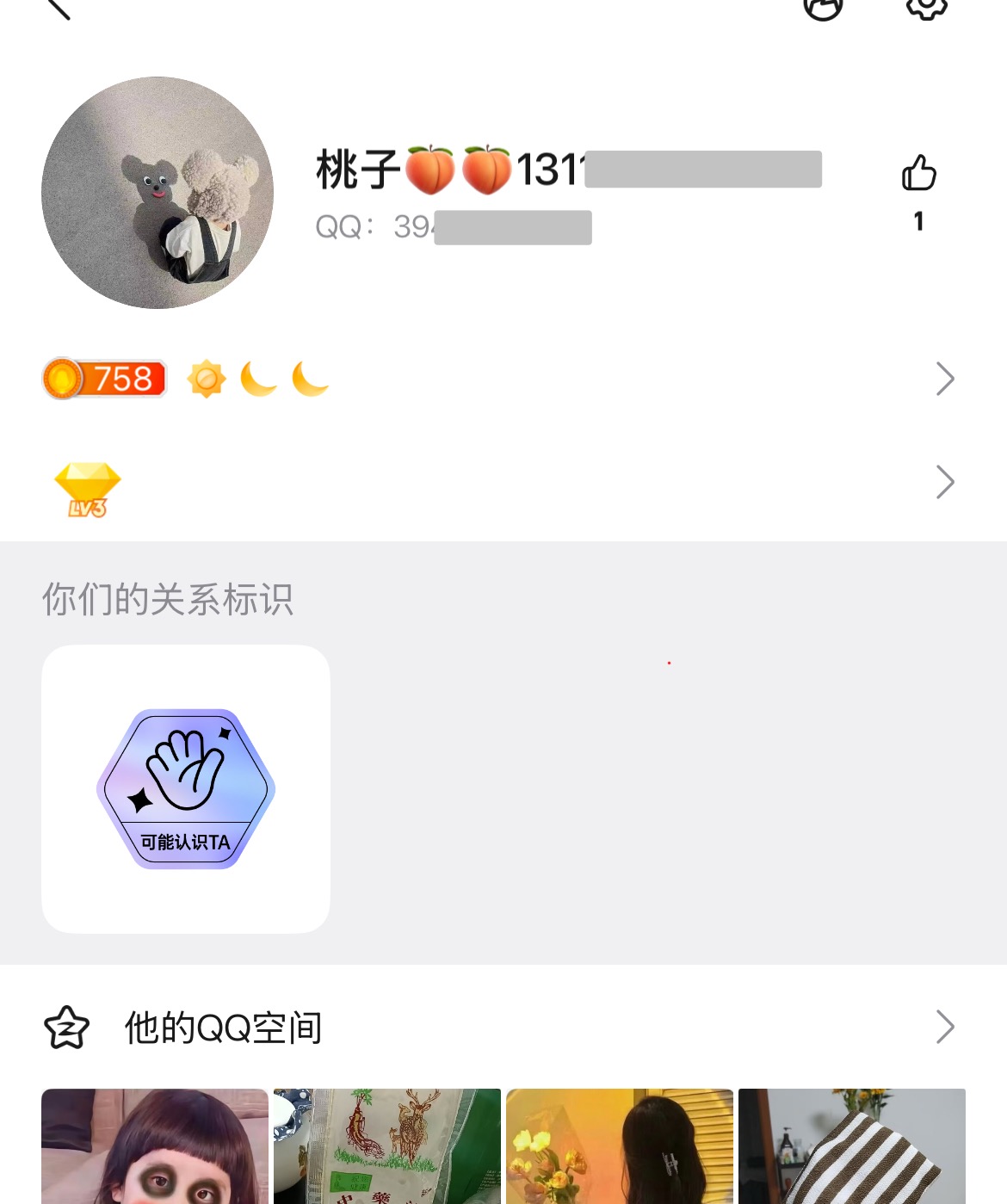View the profile avatar picture
The image size is (1007, 1204).
point(158,193)
